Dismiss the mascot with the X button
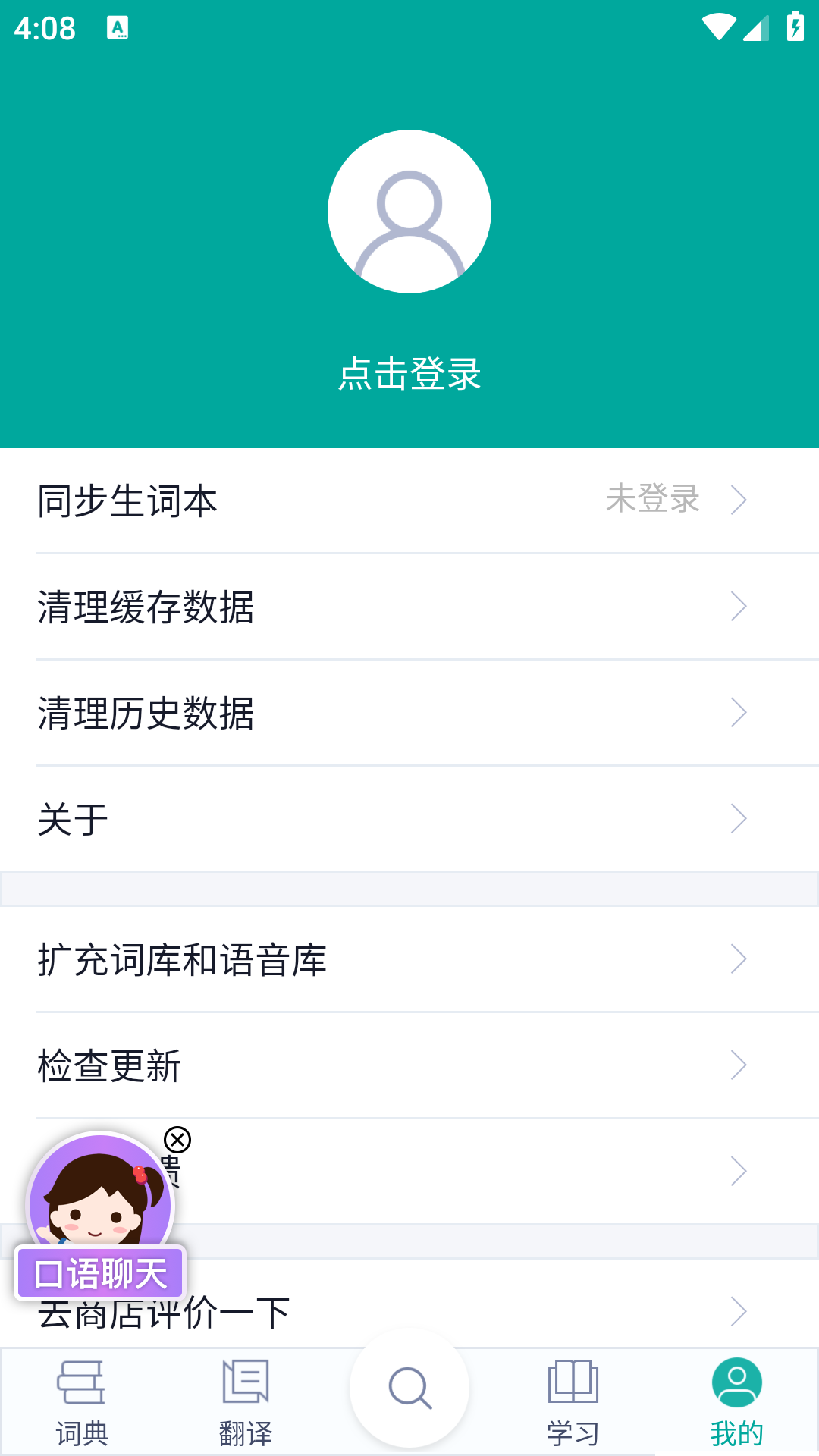Screen dimensions: 819x1456 [x=176, y=1141]
